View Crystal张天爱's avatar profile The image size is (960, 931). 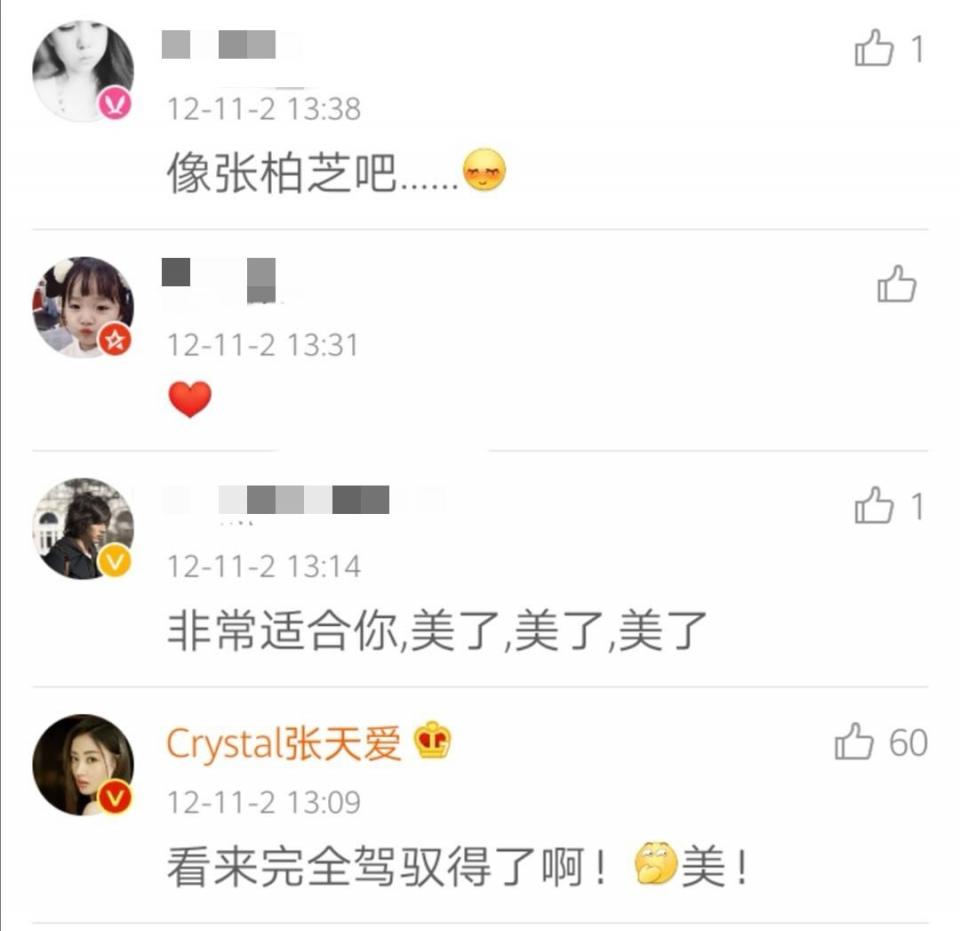coord(83,765)
